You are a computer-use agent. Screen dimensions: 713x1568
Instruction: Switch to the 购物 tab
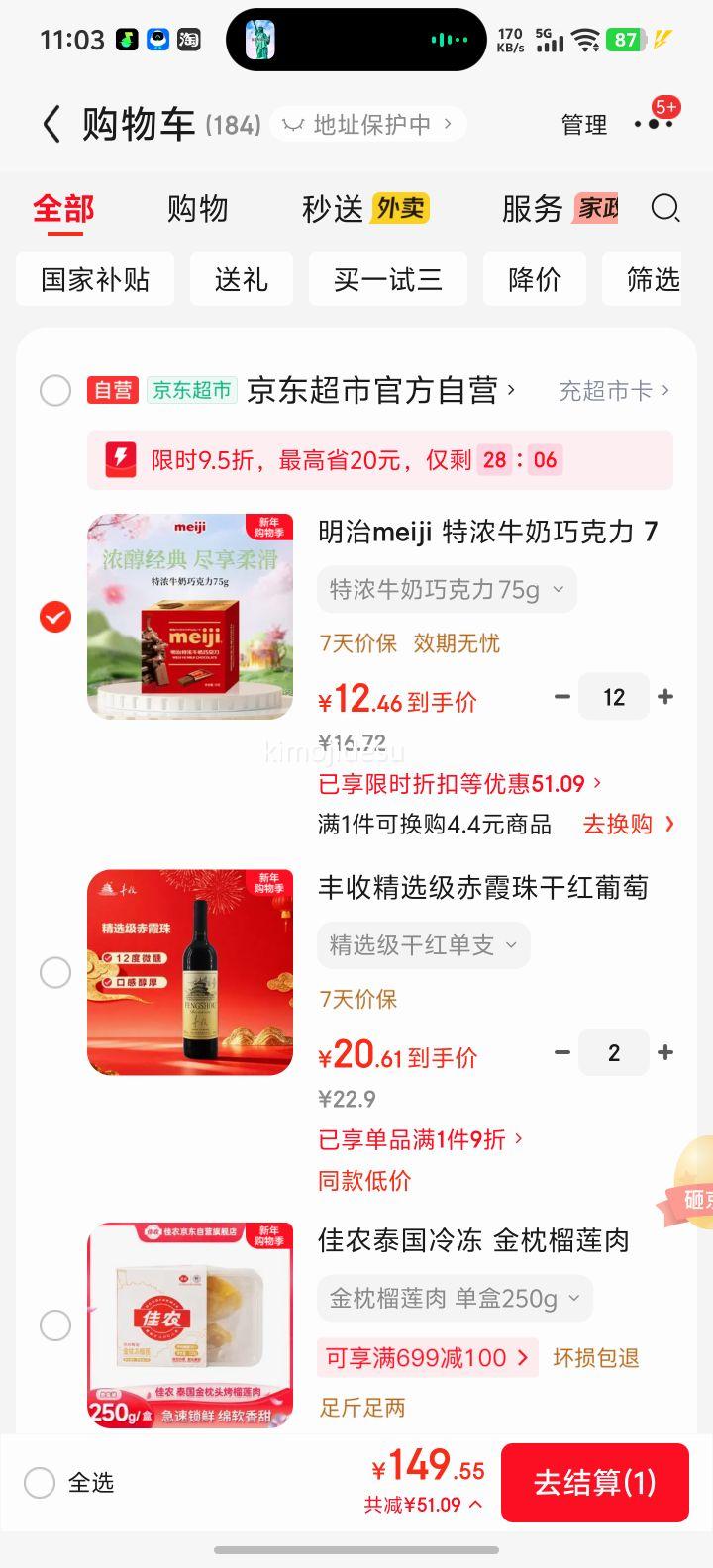pyautogui.click(x=199, y=208)
